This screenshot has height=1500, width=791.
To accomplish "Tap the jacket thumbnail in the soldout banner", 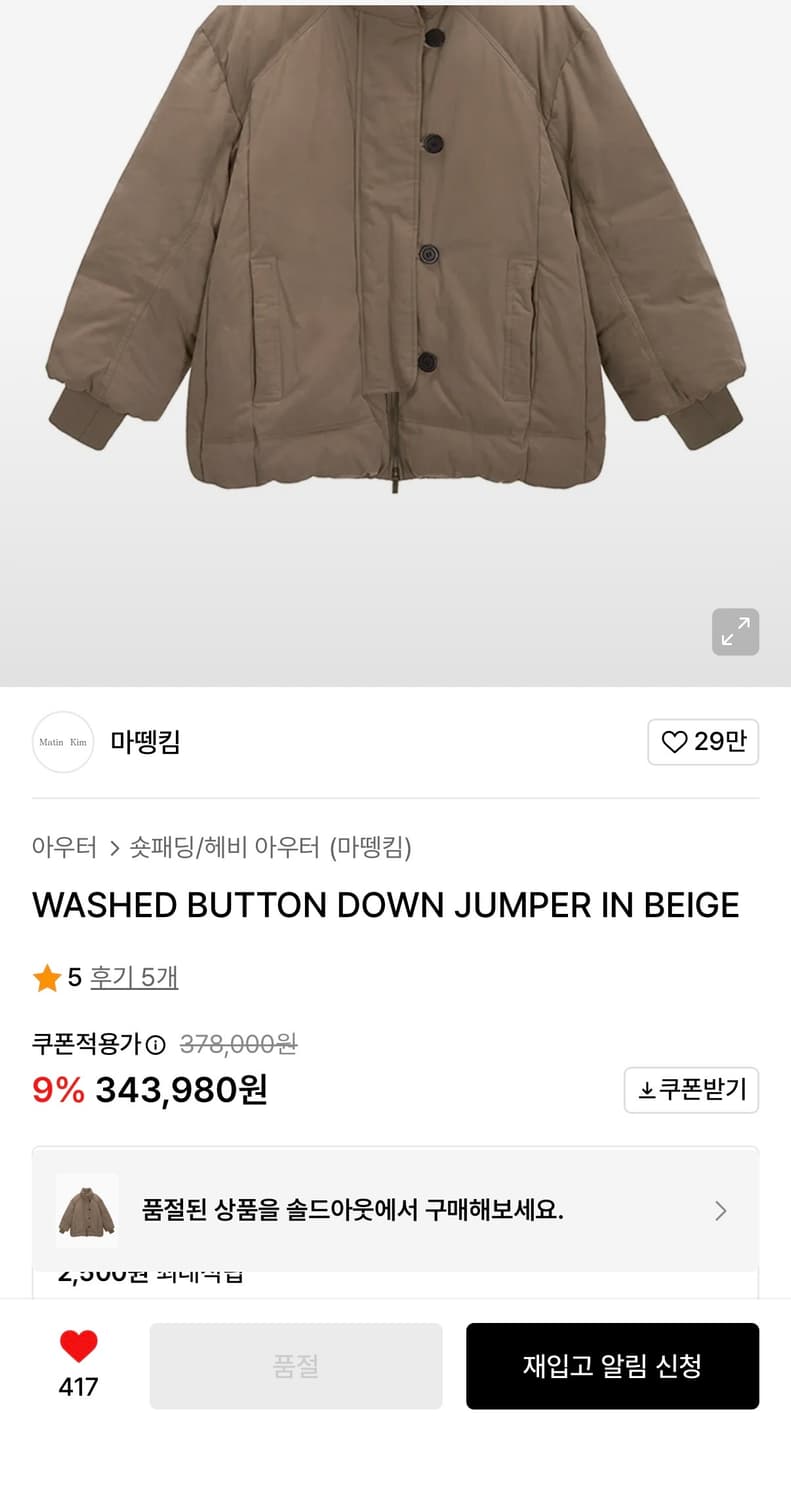I will [x=87, y=1210].
